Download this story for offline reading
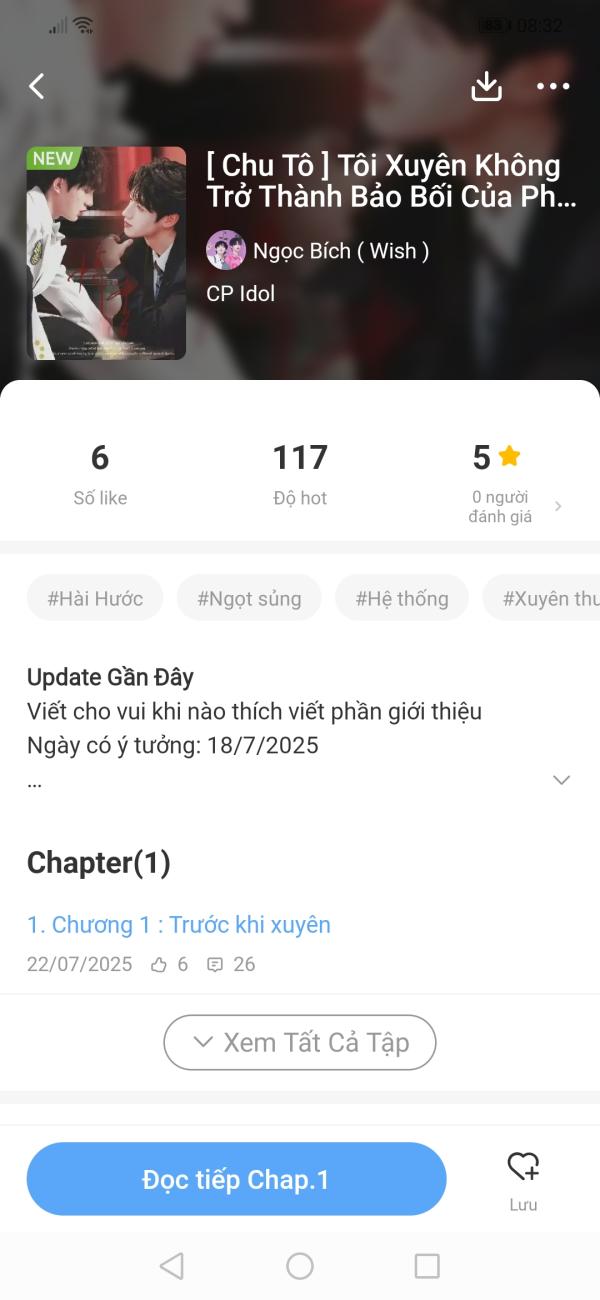Screen dimensions: 600x1300 [x=486, y=87]
